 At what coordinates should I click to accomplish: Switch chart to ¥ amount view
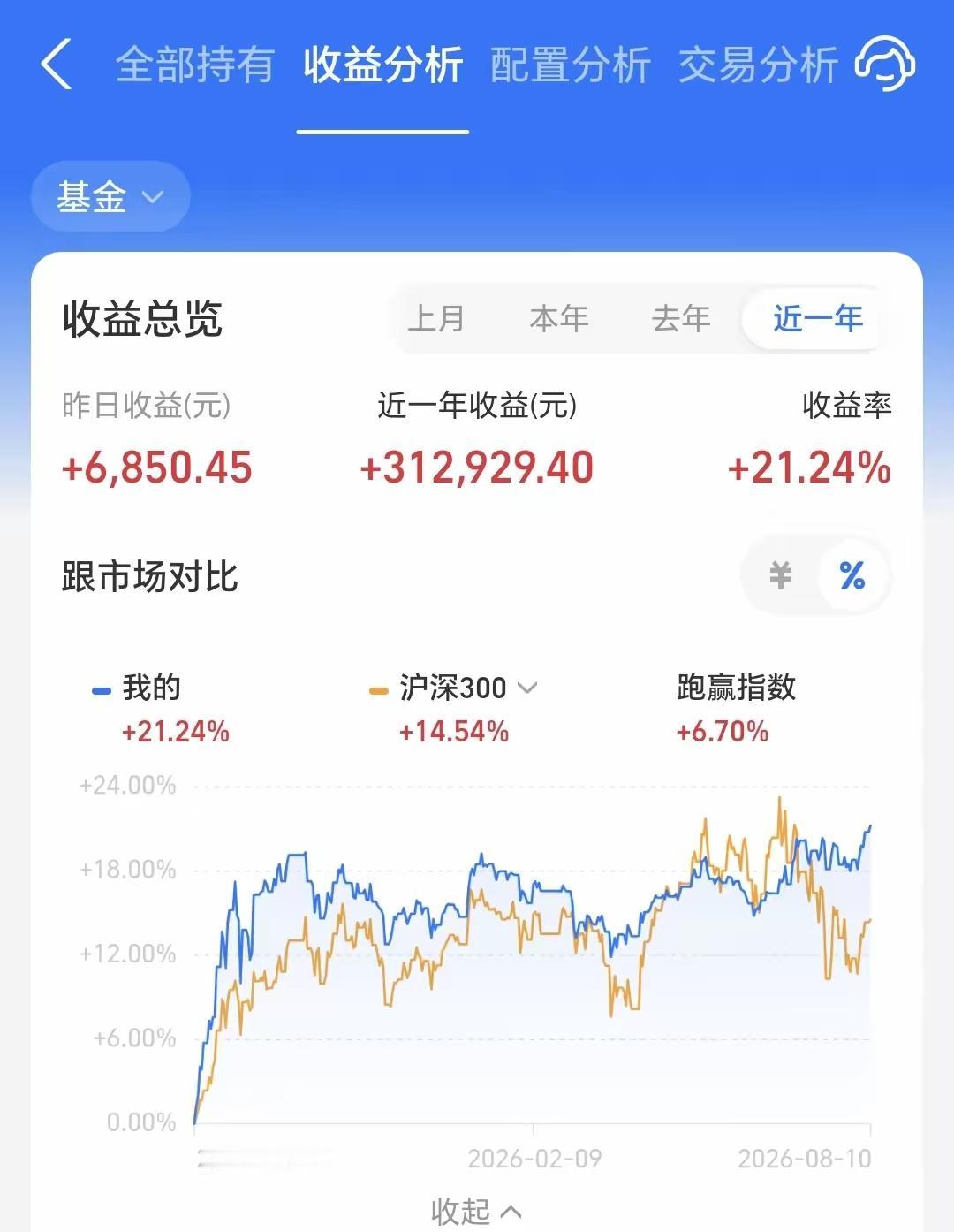coord(780,575)
